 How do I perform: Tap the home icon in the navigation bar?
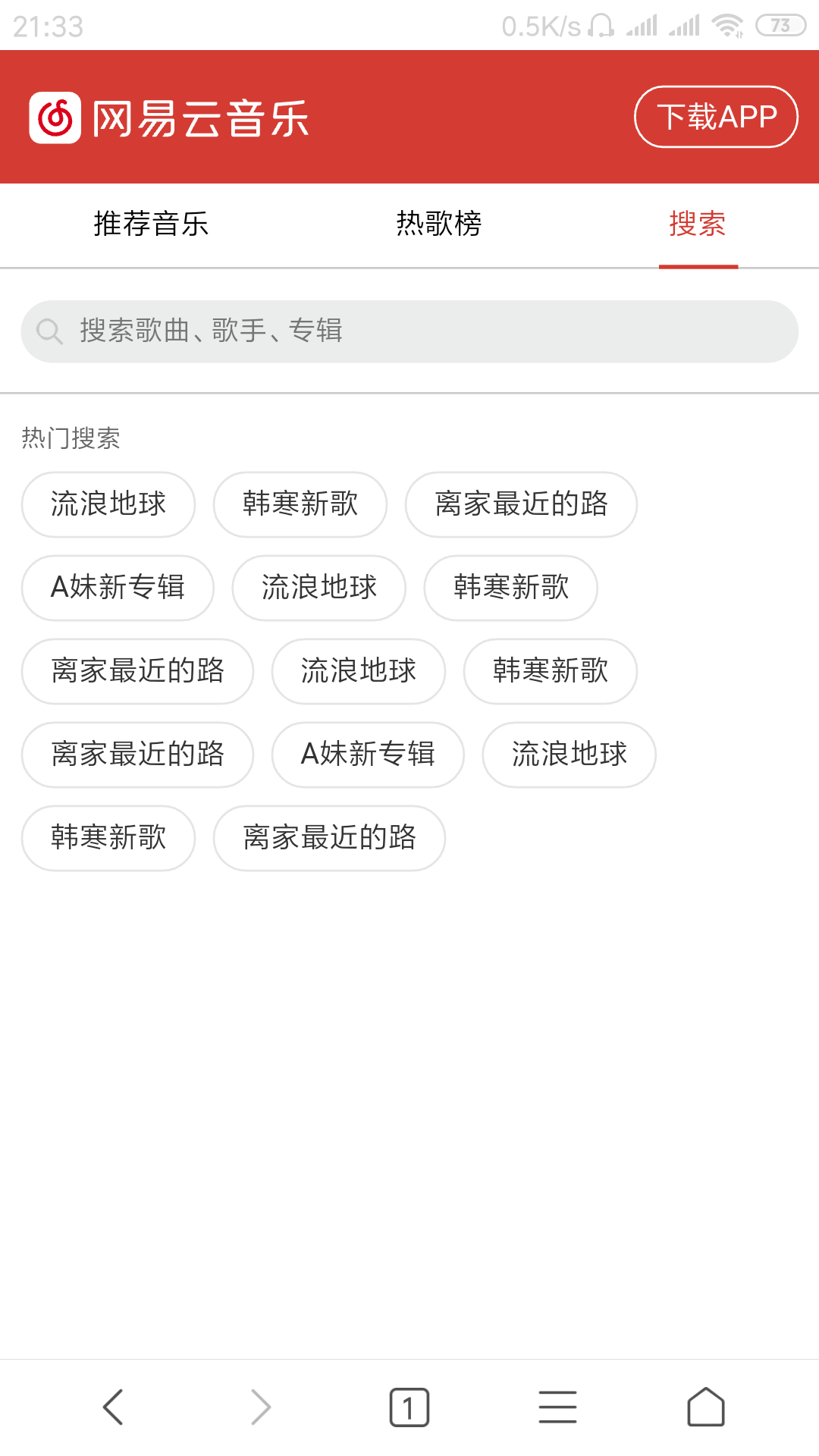(706, 1407)
